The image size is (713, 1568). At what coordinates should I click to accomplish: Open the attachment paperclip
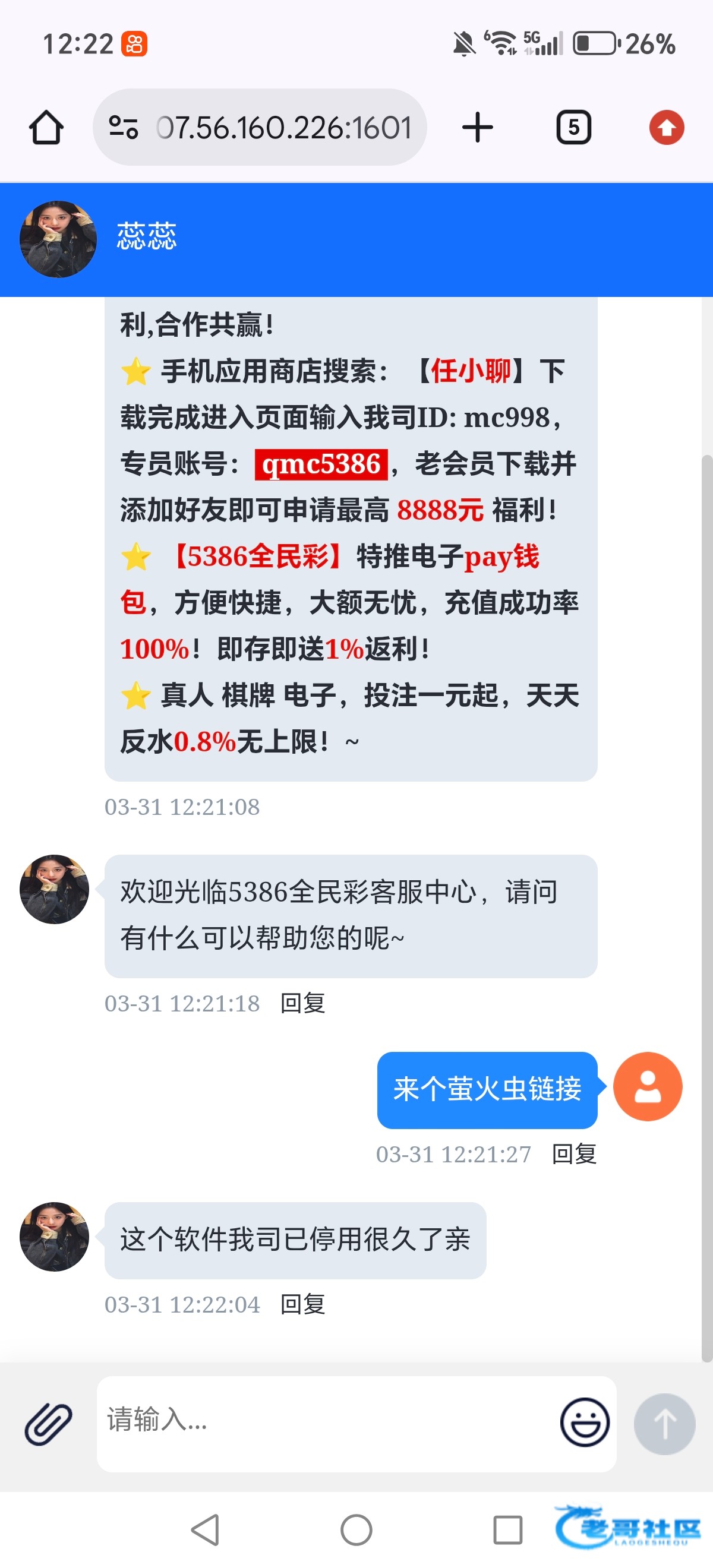pyautogui.click(x=48, y=1424)
